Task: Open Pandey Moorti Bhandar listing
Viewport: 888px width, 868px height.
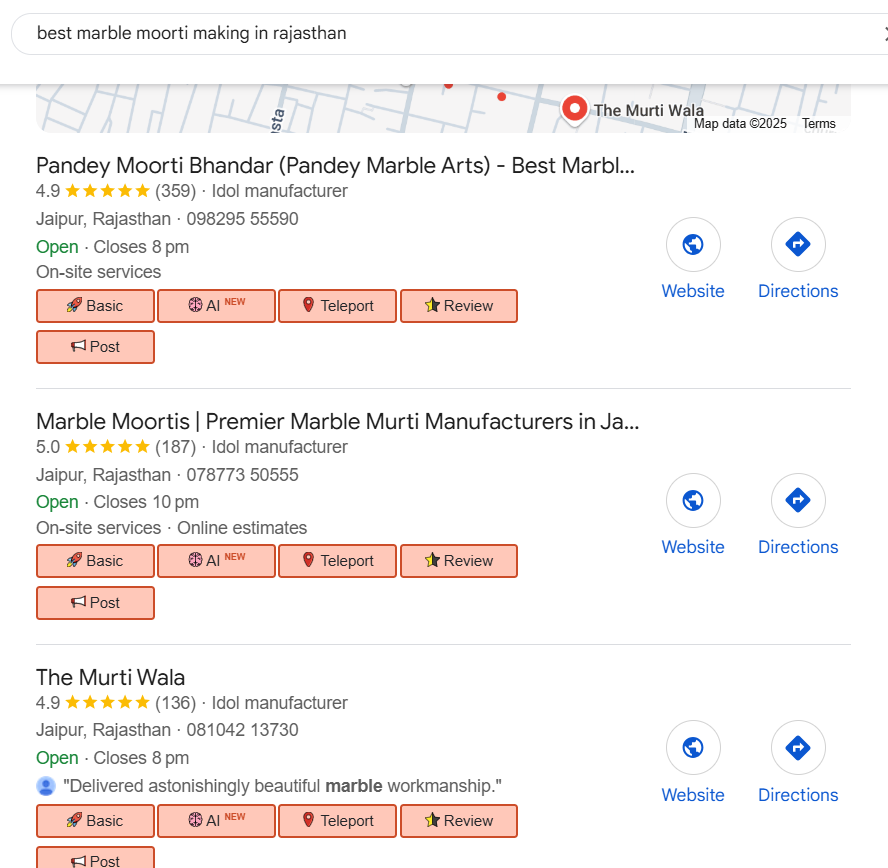Action: click(x=335, y=165)
